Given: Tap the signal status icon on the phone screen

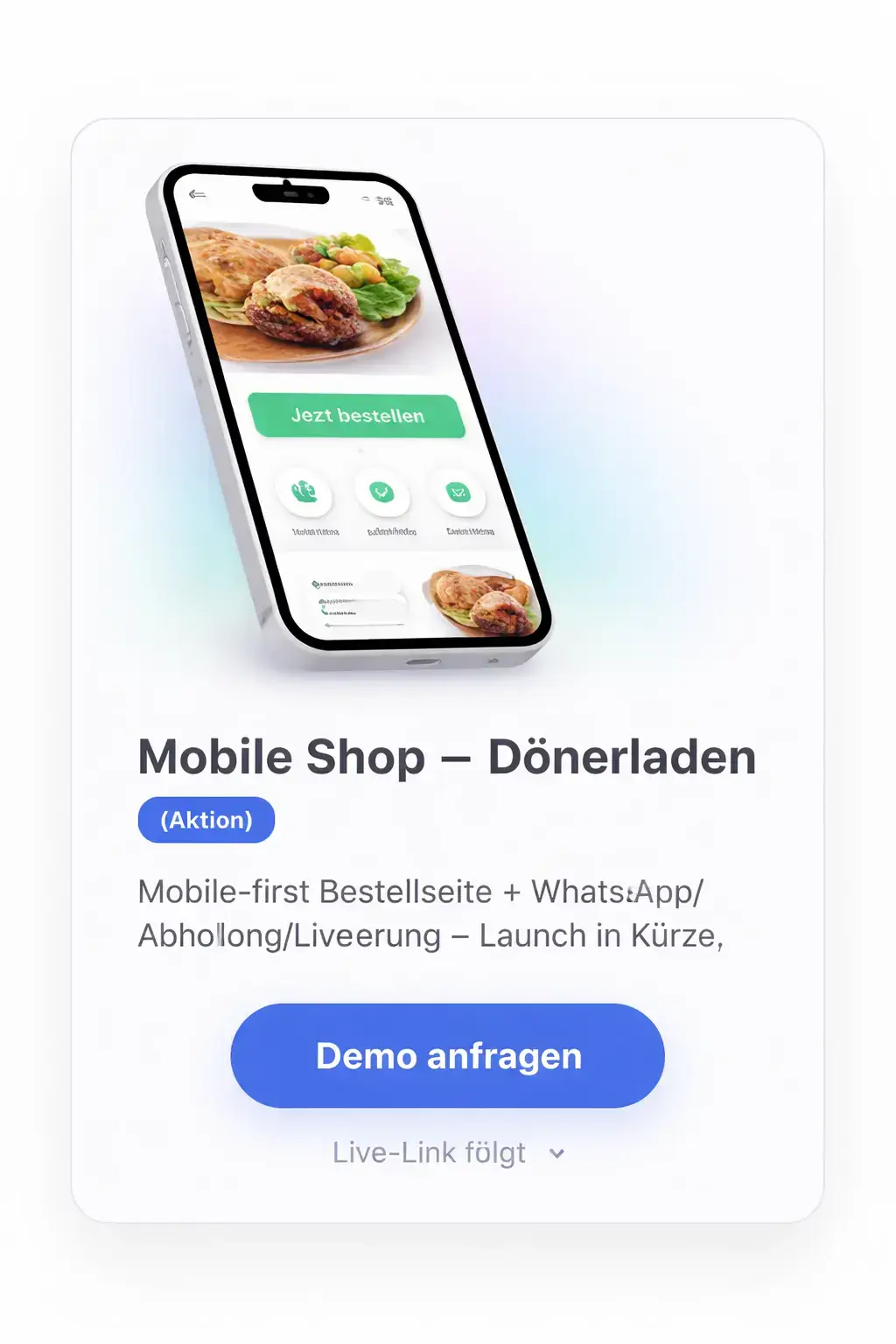Looking at the screenshot, I should (367, 198).
